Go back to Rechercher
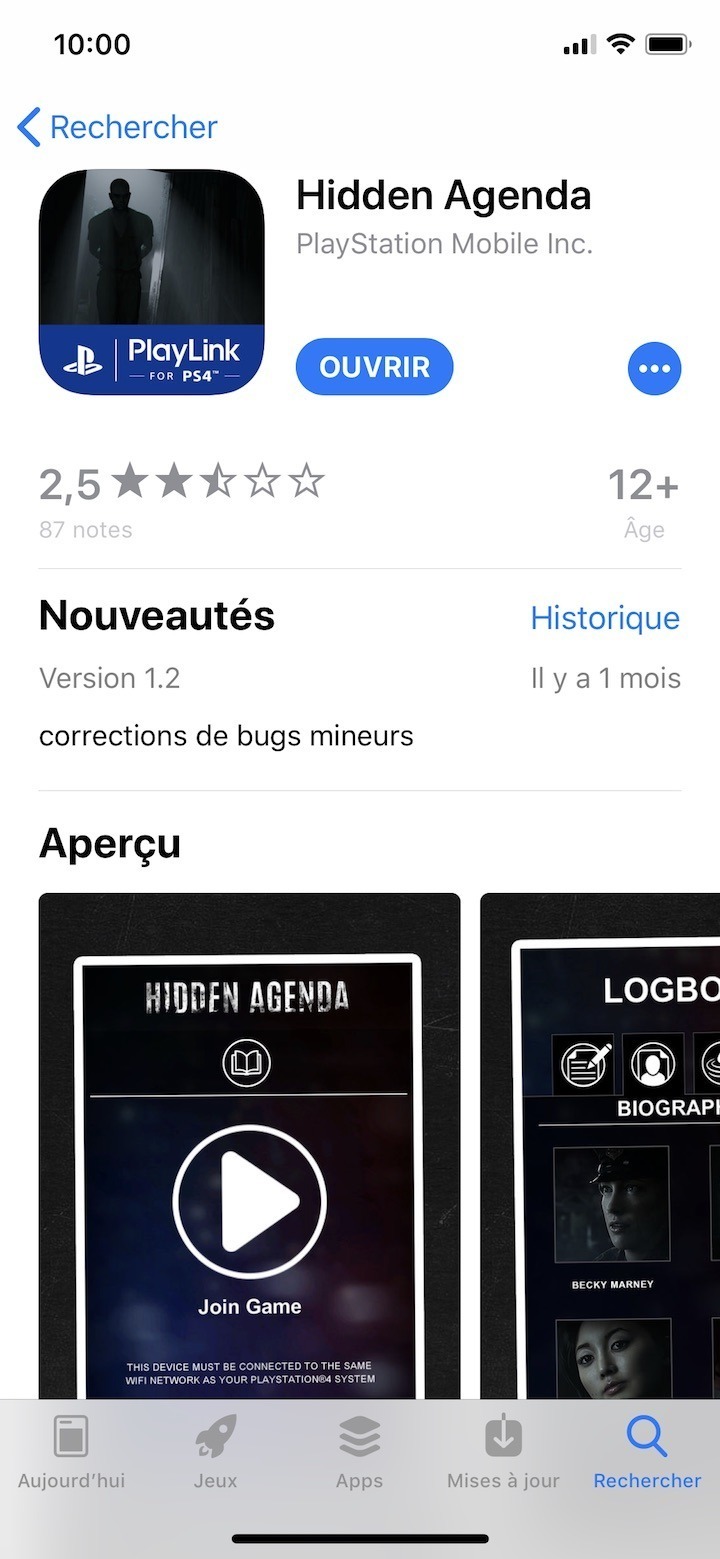This screenshot has height=1559, width=720. (x=117, y=127)
